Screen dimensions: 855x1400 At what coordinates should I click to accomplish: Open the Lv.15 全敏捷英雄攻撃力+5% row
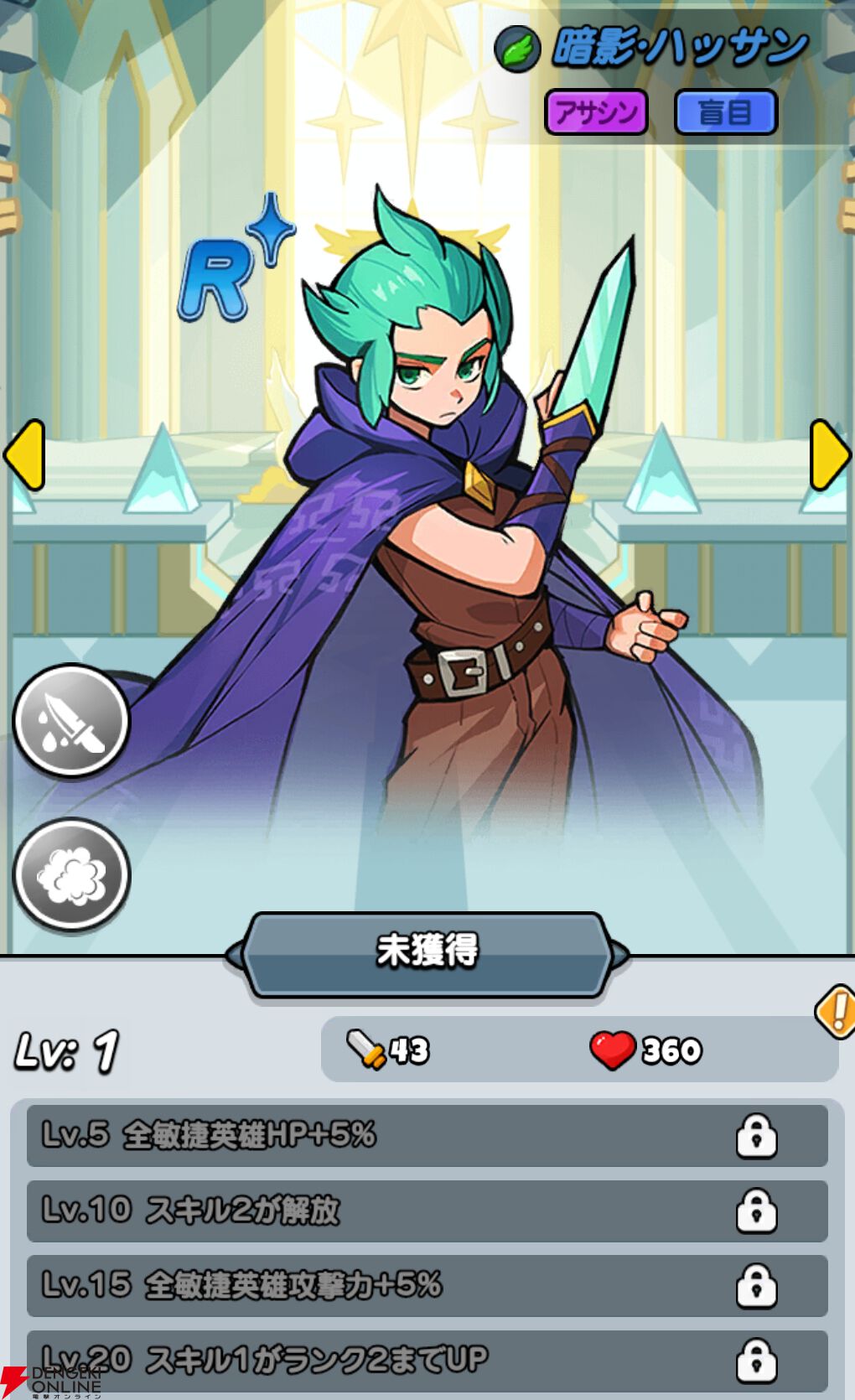click(x=427, y=1285)
